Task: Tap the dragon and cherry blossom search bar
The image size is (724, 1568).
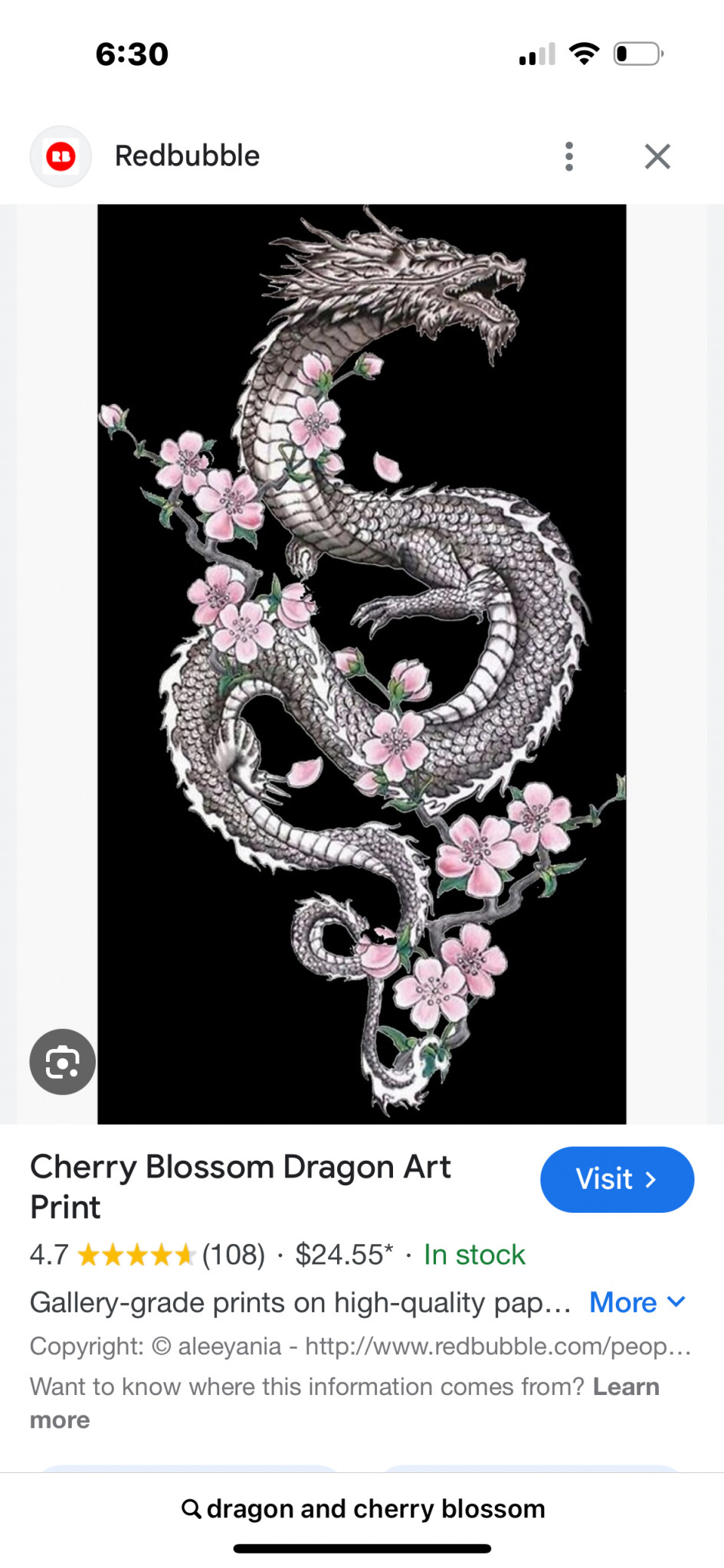Action: (x=362, y=1508)
